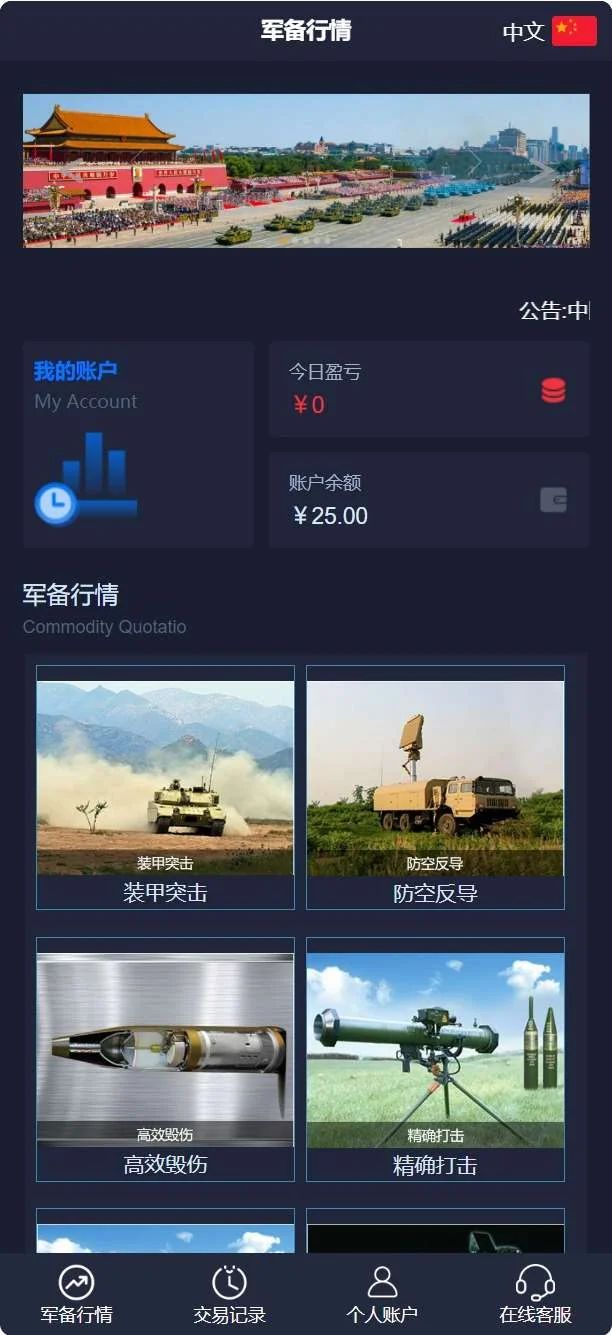The width and height of the screenshot is (612, 1335).
Task: Open the 账户余额 card
Action: [429, 500]
